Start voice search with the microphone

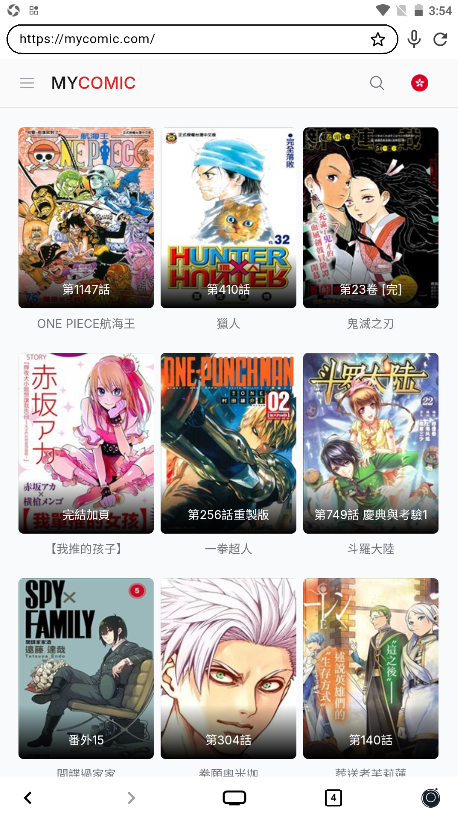[x=414, y=39]
